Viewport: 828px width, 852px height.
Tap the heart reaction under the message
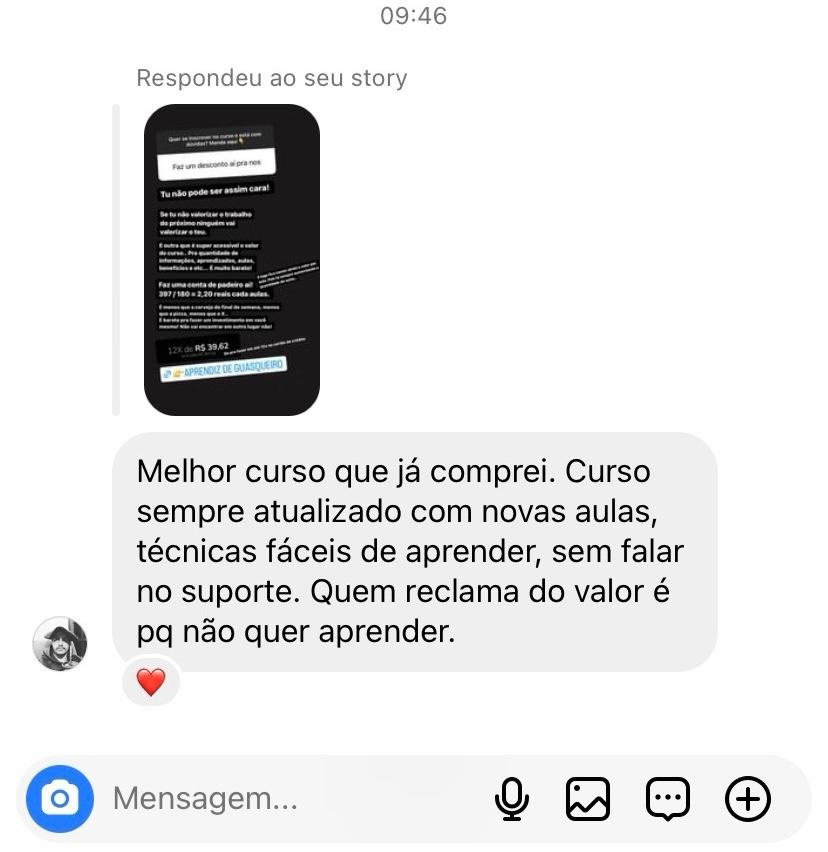pyautogui.click(x=150, y=683)
